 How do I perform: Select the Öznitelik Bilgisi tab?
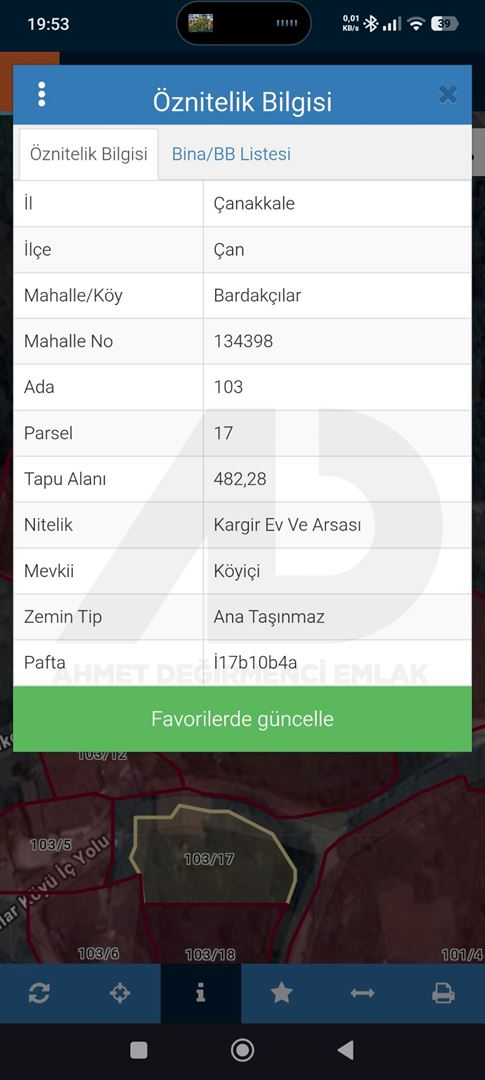tap(88, 154)
